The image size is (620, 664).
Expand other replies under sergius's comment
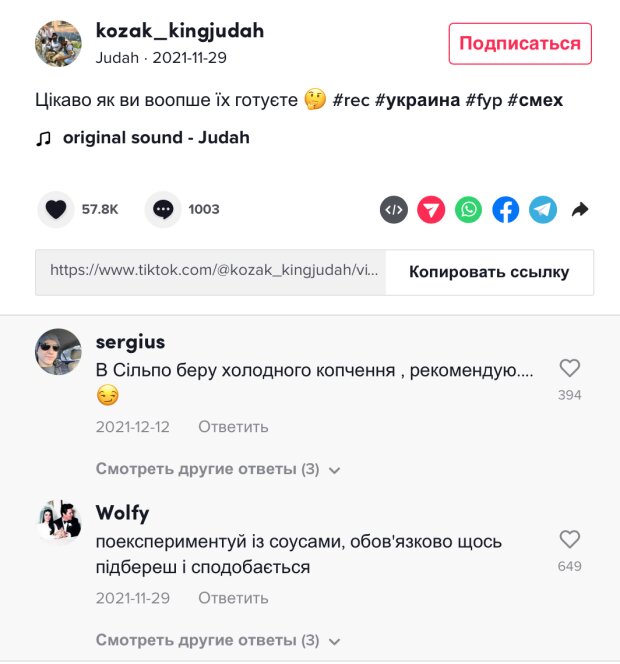click(218, 469)
